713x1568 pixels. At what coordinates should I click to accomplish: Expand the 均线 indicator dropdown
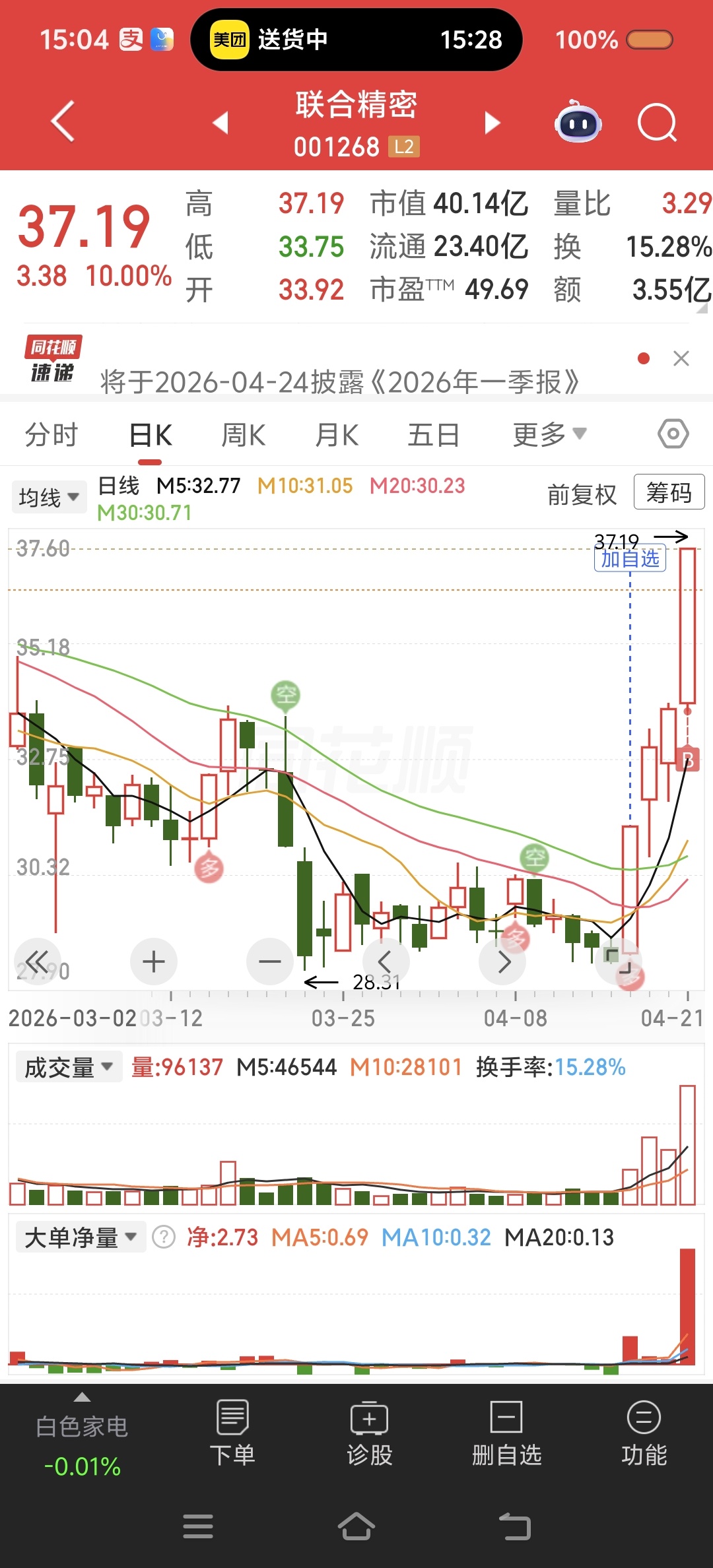click(x=49, y=497)
